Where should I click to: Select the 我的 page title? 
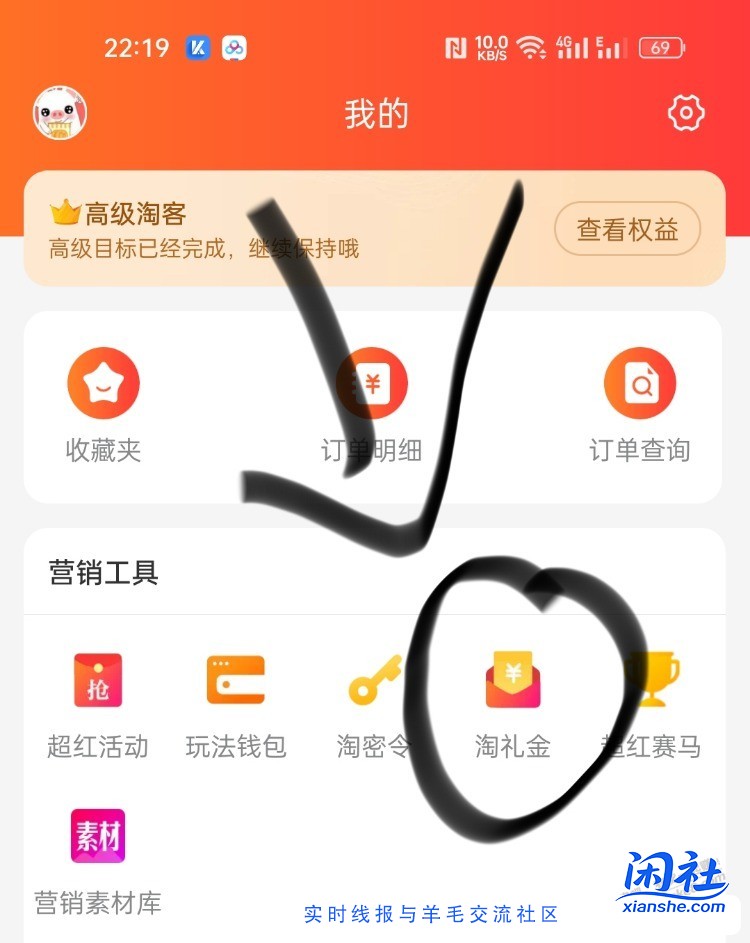pyautogui.click(x=375, y=113)
